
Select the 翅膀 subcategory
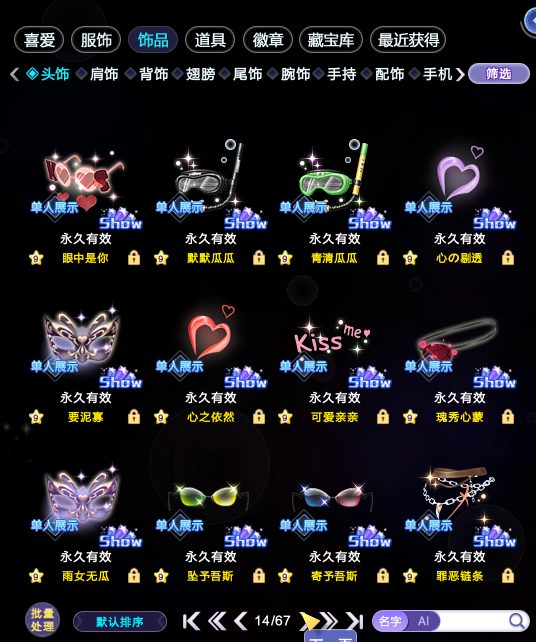tap(201, 74)
